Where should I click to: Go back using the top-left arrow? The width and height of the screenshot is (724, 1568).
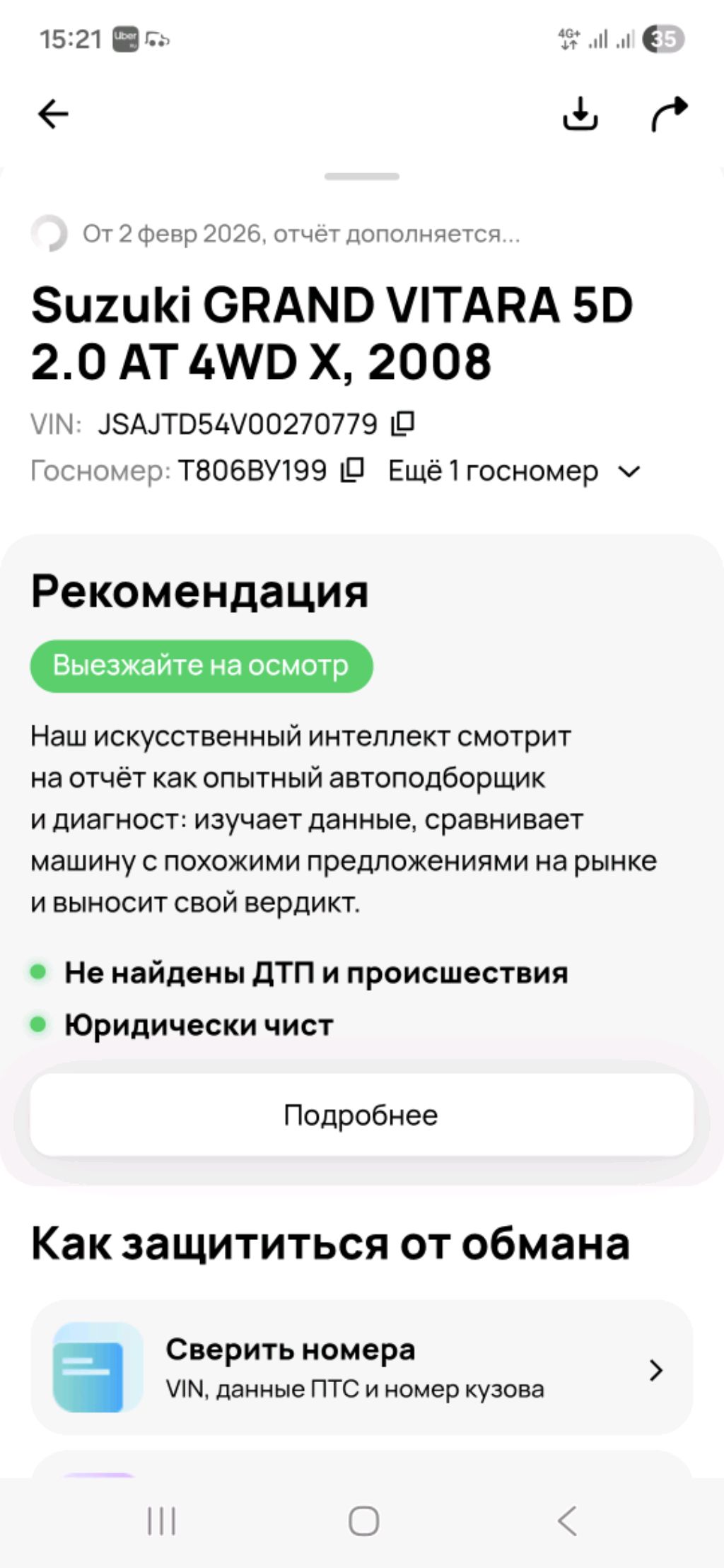click(x=53, y=114)
